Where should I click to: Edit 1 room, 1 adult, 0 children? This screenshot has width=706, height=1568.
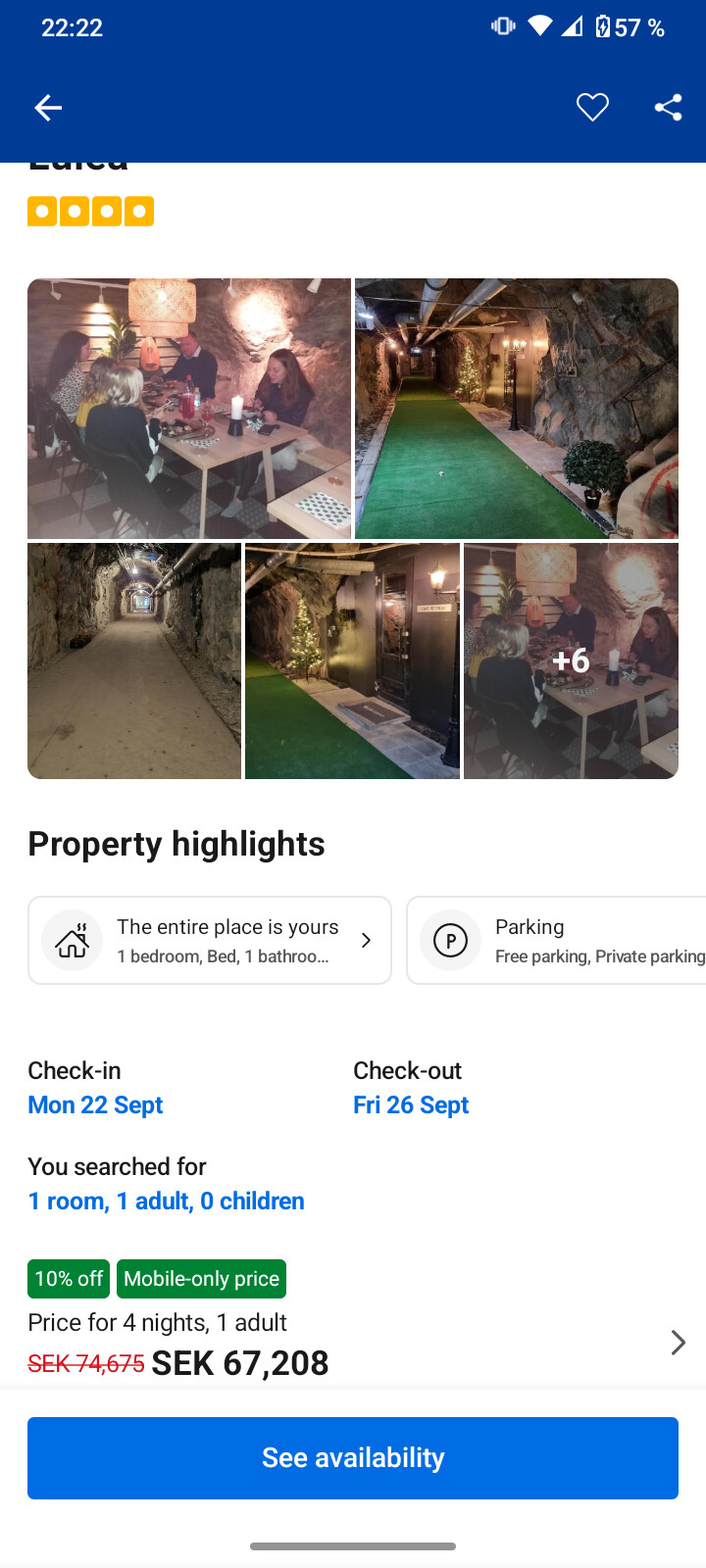click(166, 1200)
